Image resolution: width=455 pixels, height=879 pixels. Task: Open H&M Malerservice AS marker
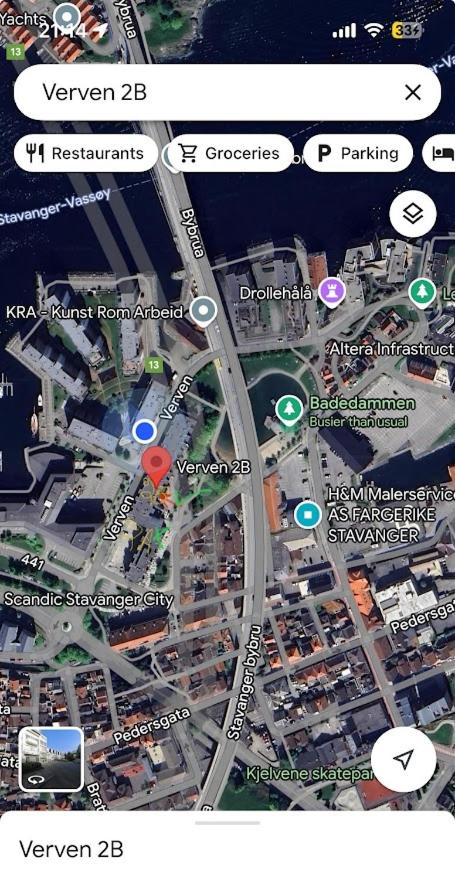click(307, 515)
